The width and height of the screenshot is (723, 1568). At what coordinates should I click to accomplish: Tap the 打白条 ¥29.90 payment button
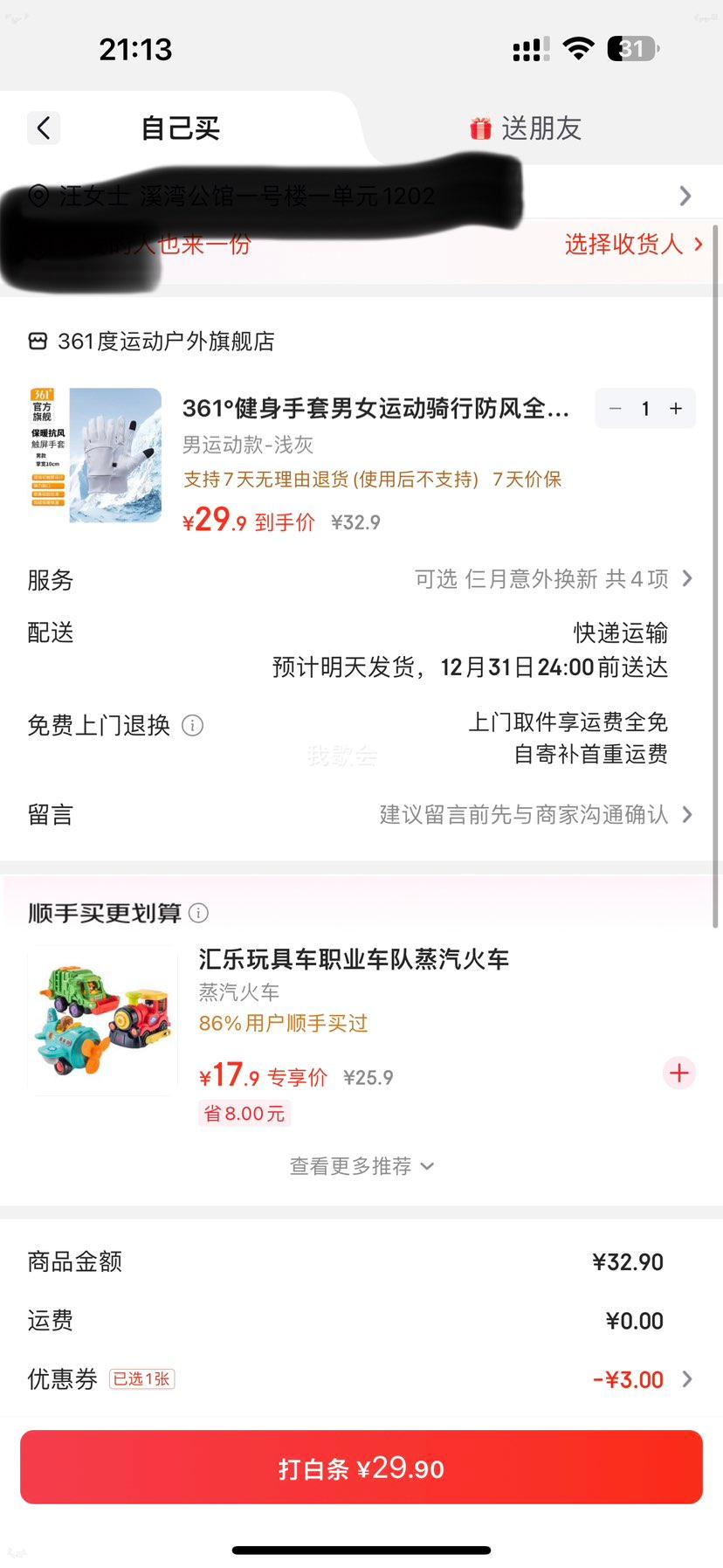point(361,1468)
